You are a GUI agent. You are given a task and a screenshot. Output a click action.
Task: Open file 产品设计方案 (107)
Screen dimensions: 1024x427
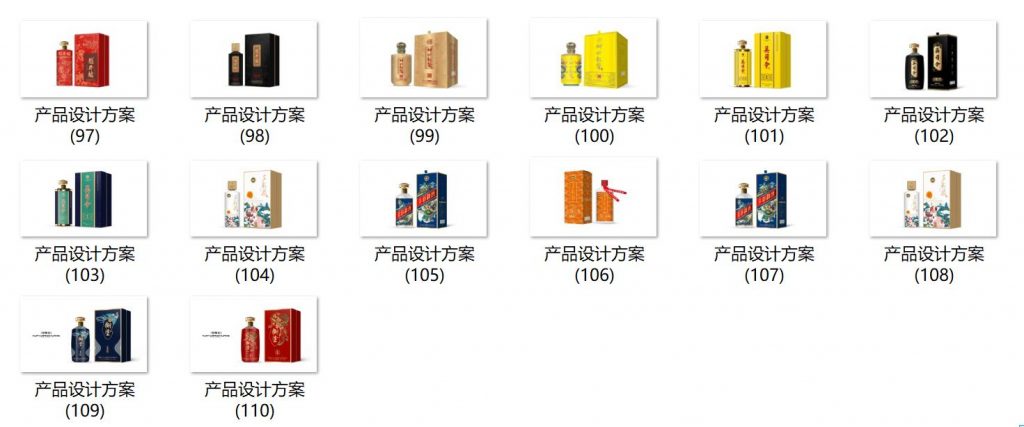pos(763,198)
